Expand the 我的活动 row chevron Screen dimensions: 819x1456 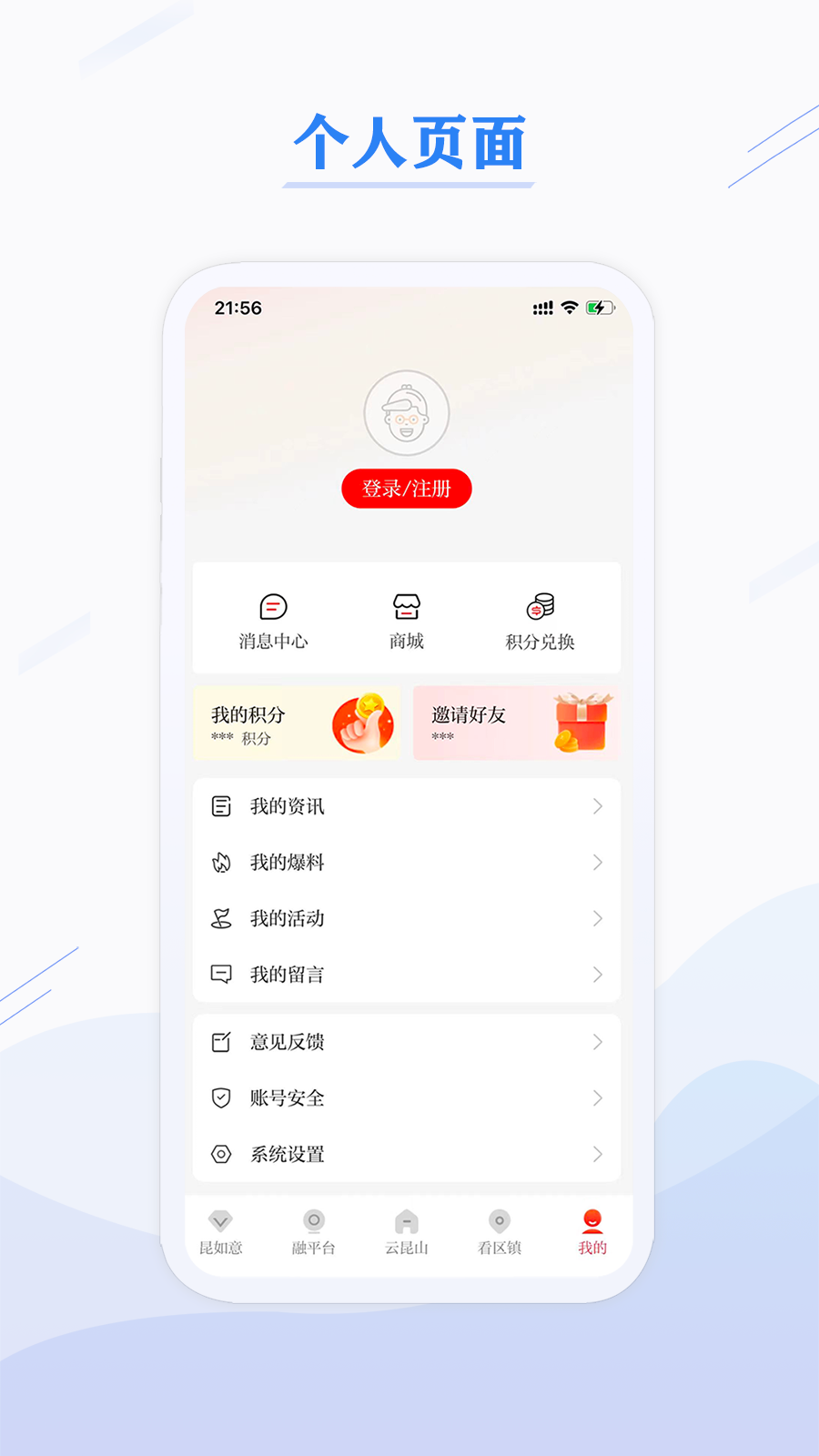pos(597,918)
